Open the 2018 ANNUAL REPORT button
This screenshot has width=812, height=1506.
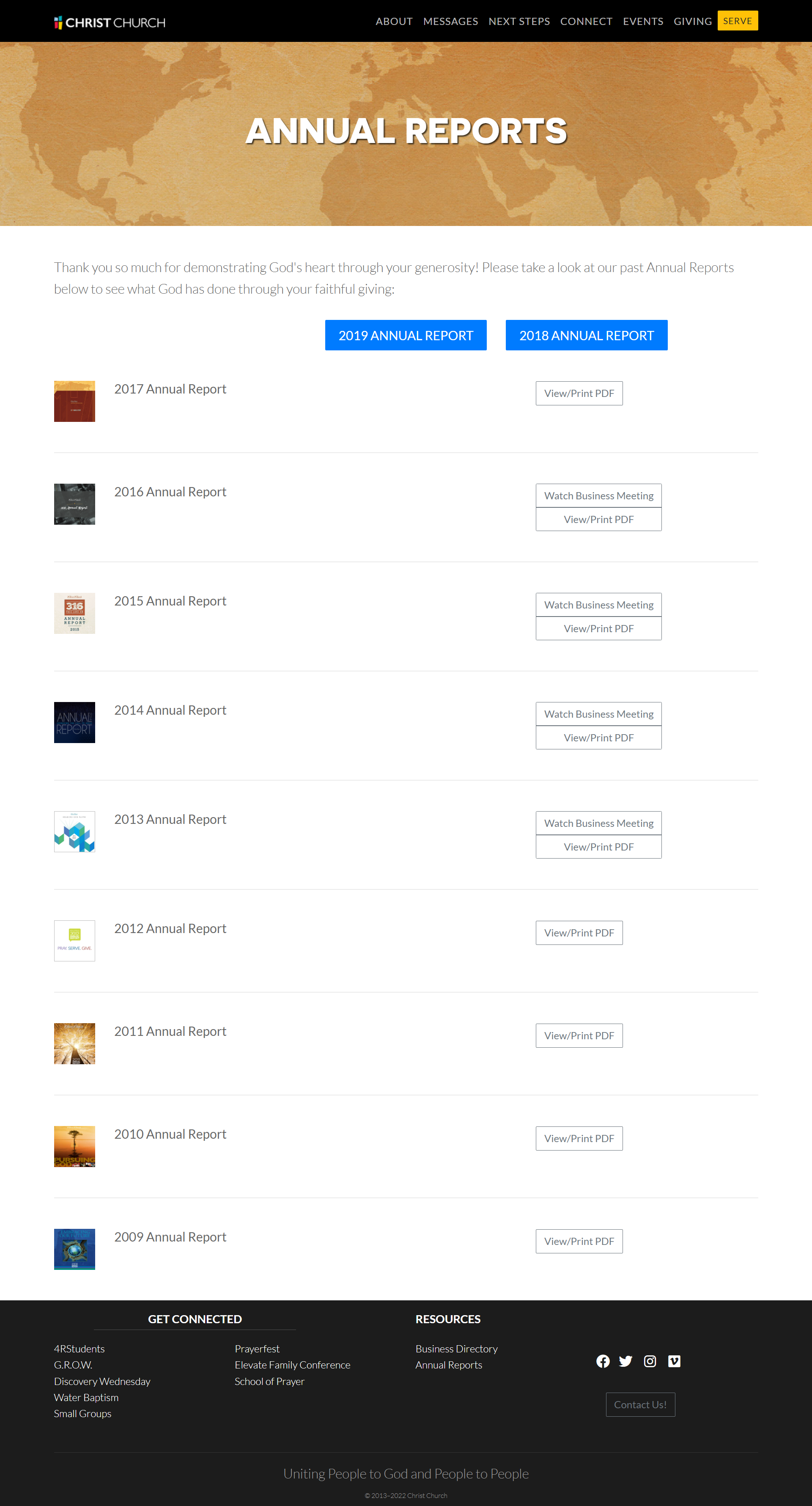[587, 335]
